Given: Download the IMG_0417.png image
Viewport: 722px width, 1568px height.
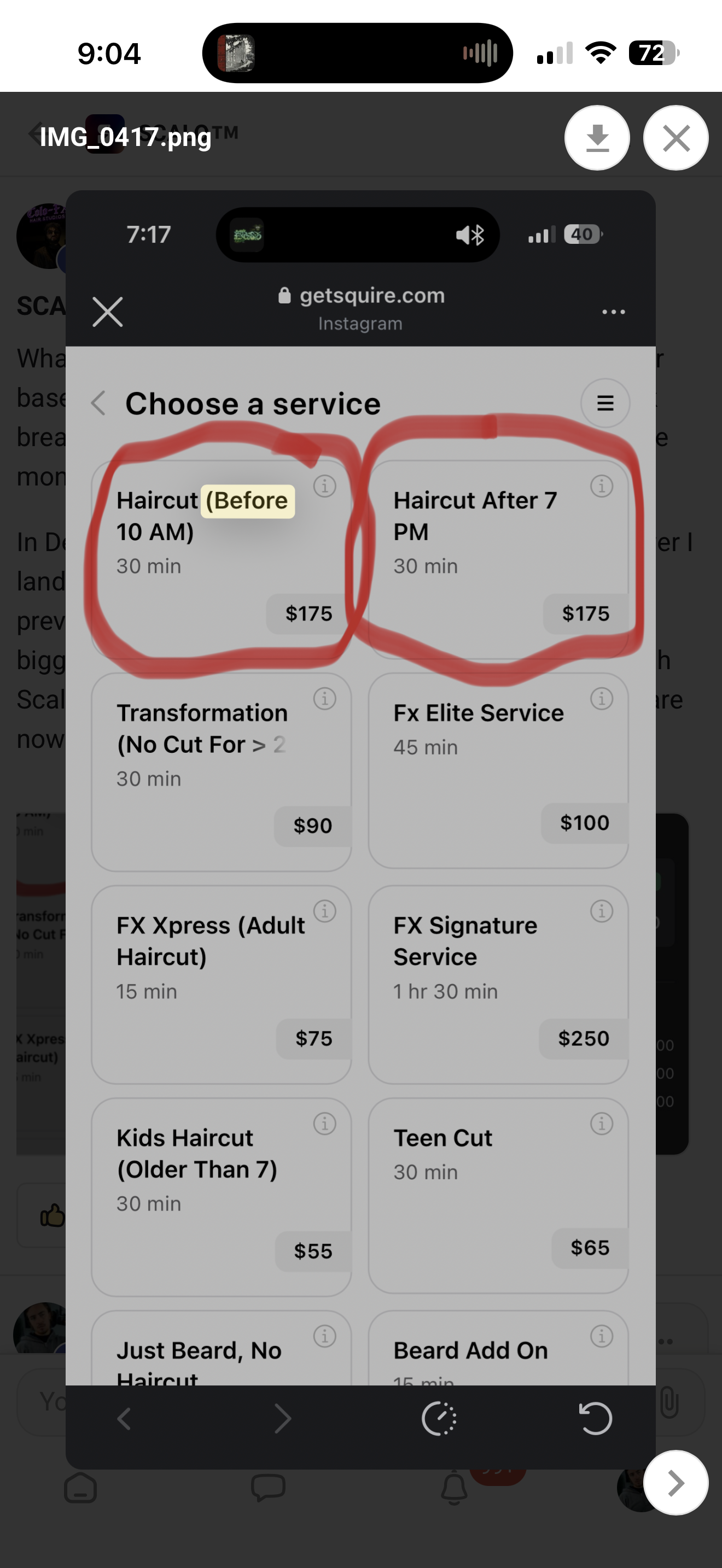Looking at the screenshot, I should (x=597, y=138).
